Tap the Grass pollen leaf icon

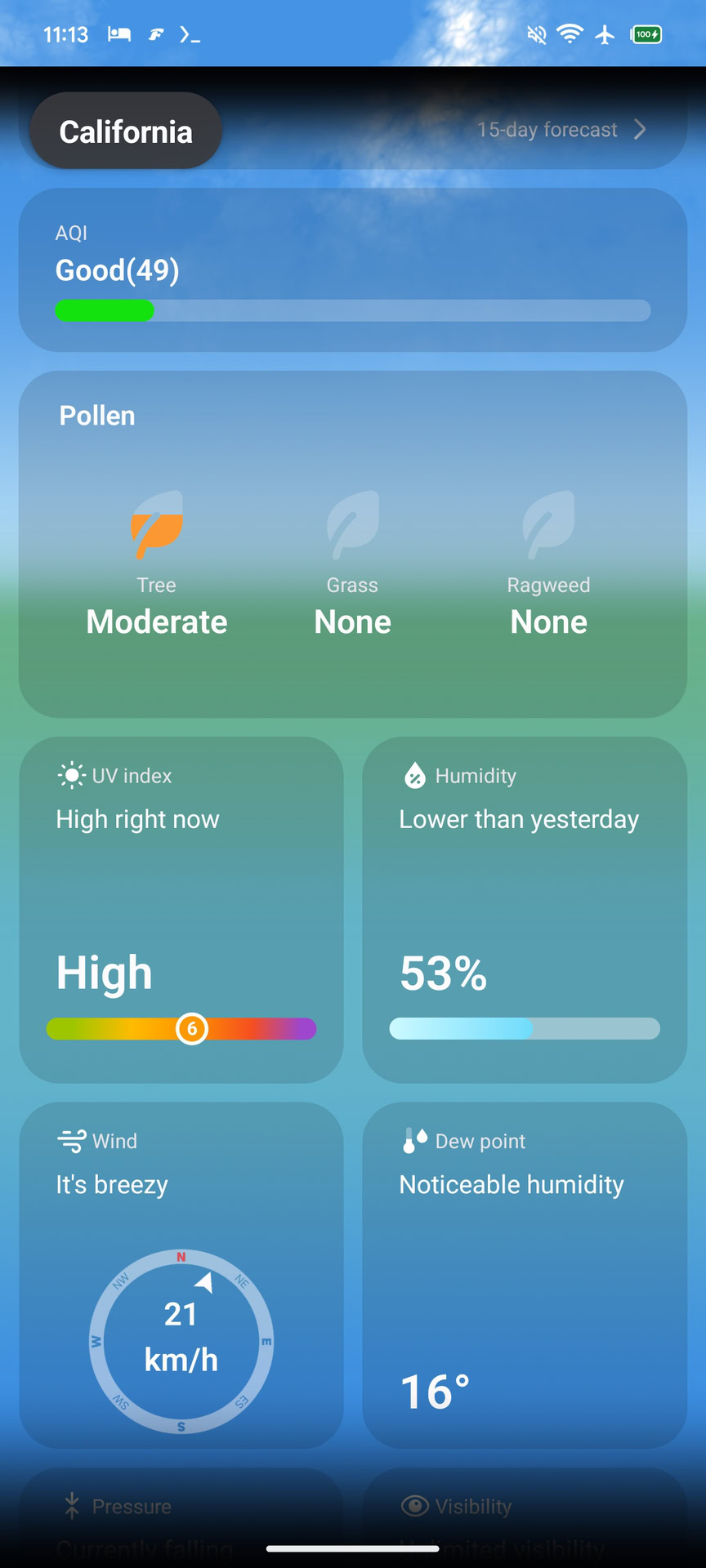tap(352, 527)
